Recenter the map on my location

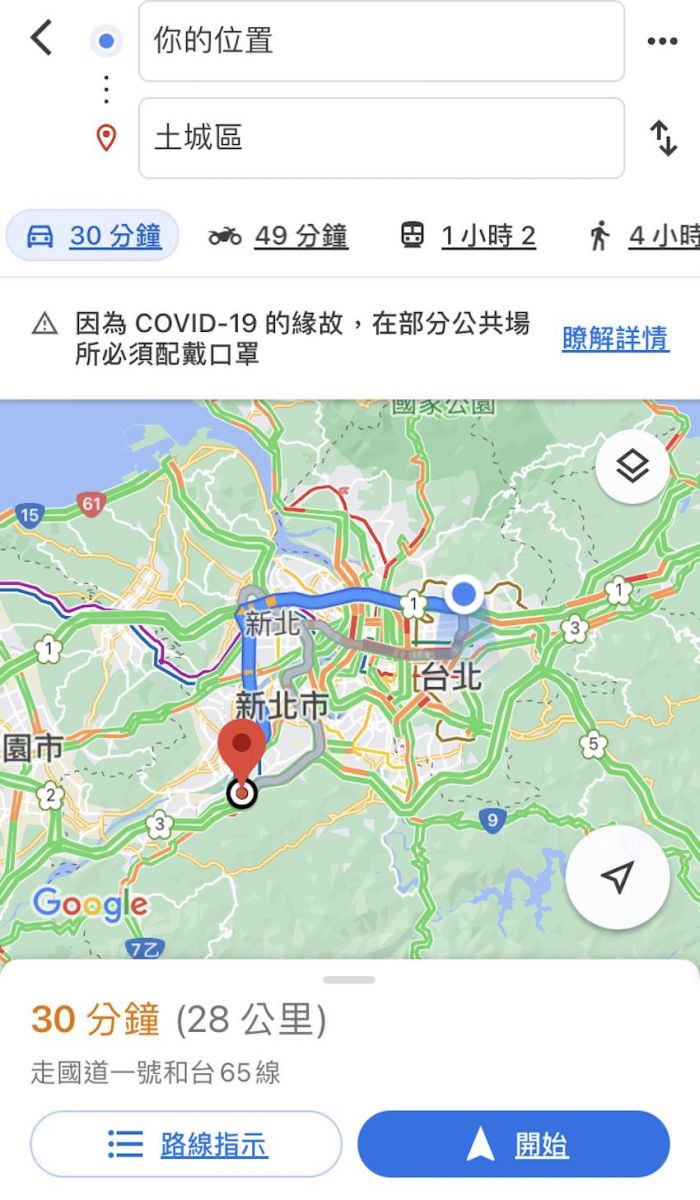pyautogui.click(x=617, y=878)
